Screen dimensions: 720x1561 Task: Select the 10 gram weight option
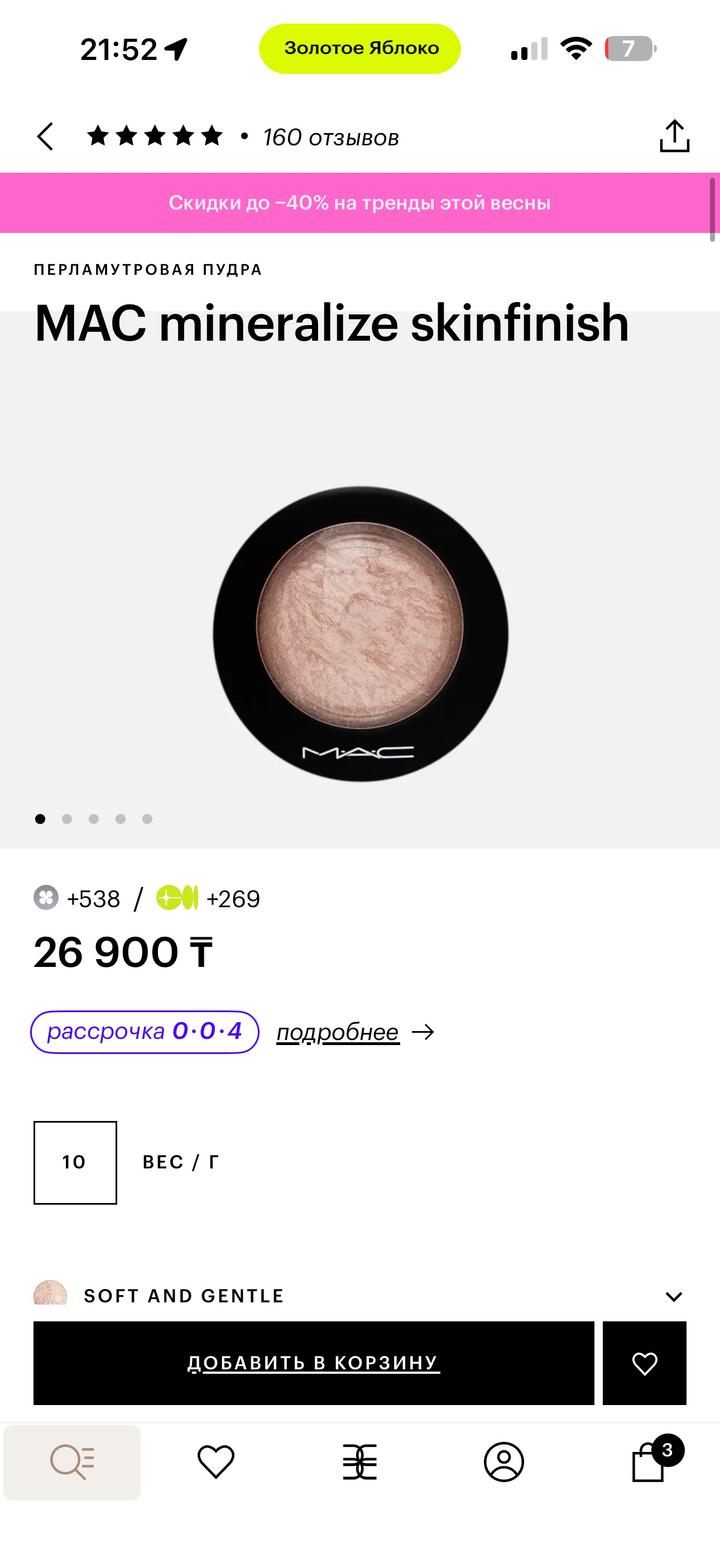(75, 1162)
